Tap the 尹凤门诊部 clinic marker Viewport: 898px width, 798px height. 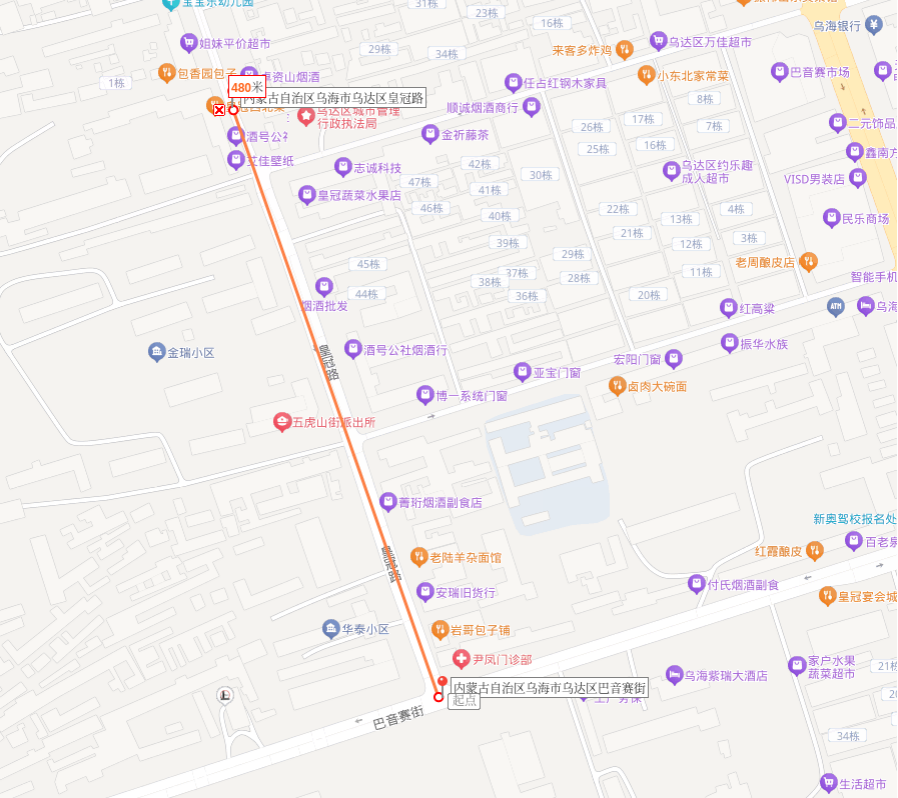coord(461,659)
